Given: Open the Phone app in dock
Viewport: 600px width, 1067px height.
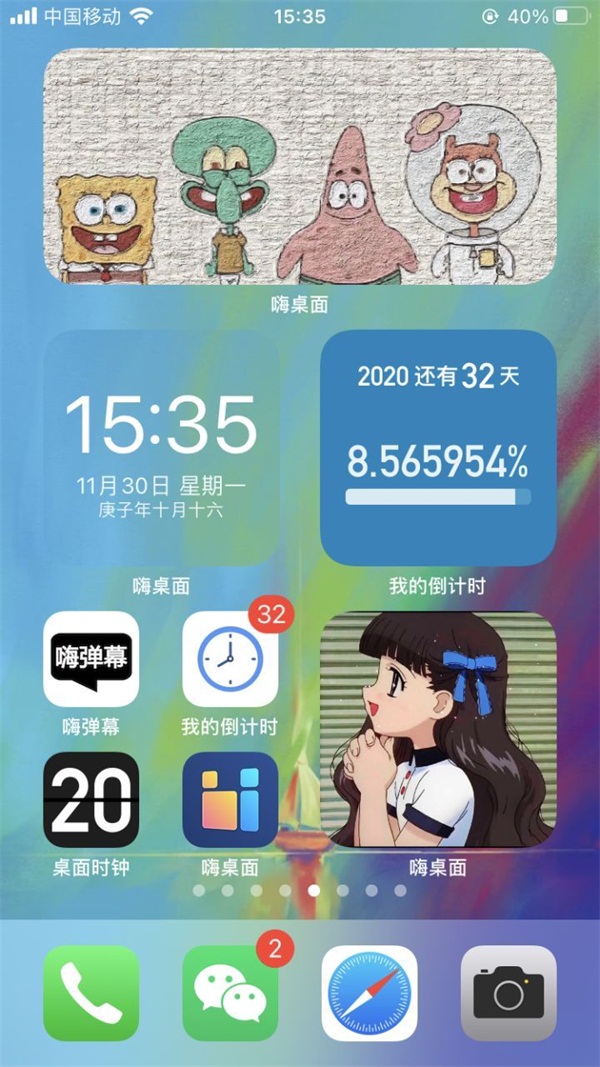Looking at the screenshot, I should tap(91, 993).
